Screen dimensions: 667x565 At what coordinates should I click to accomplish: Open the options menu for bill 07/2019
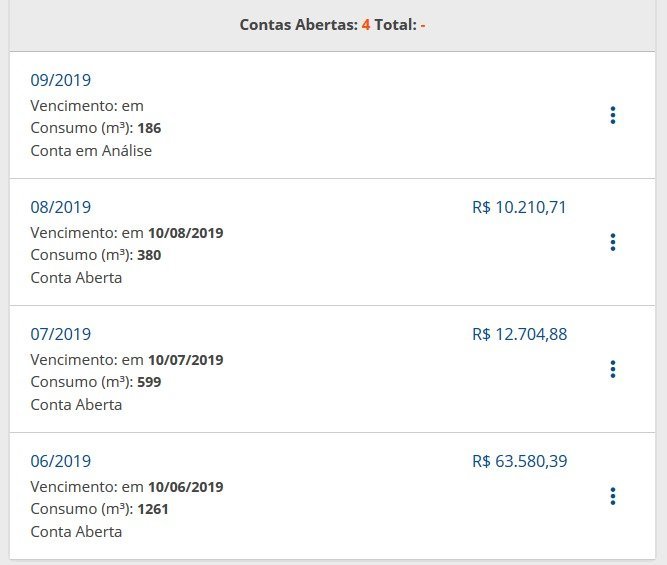tap(613, 369)
